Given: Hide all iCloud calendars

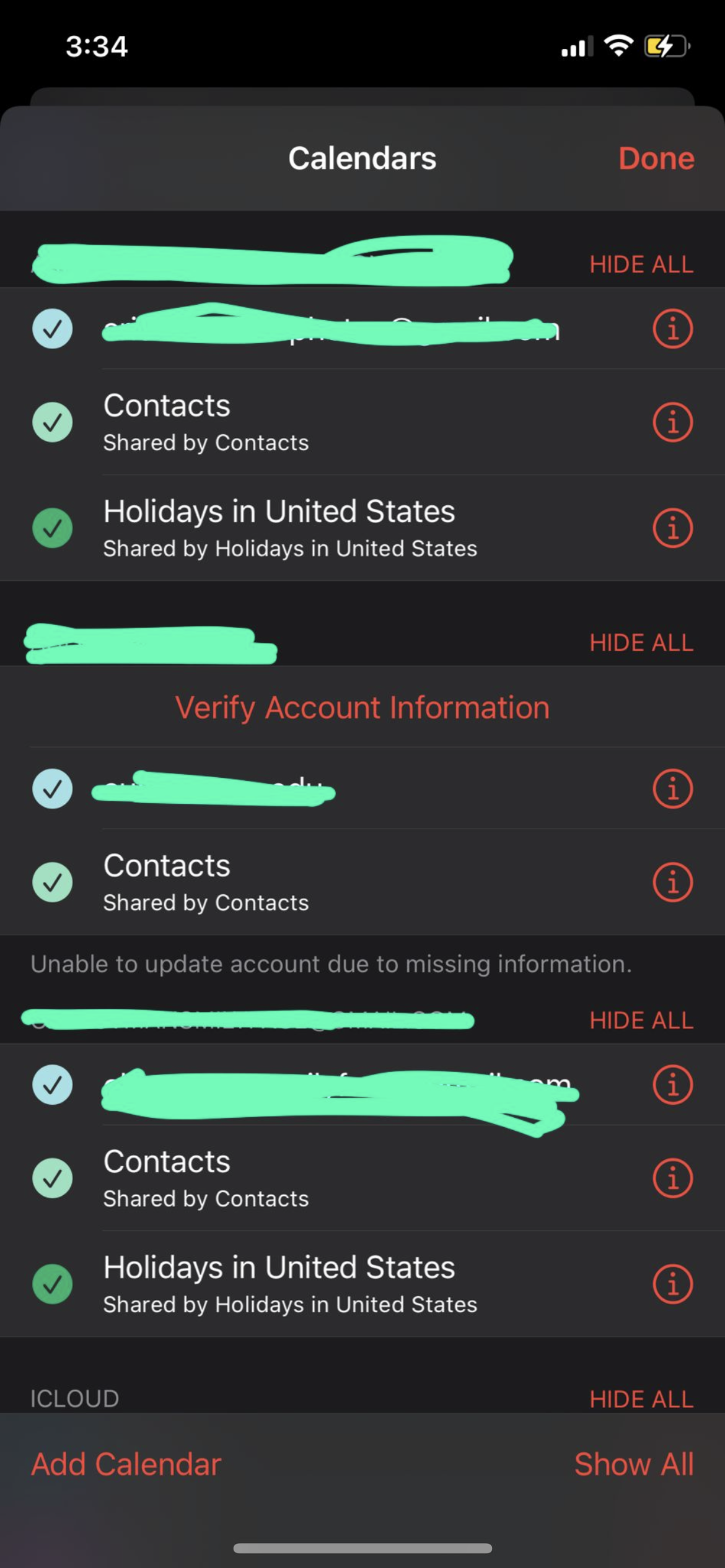Looking at the screenshot, I should [641, 1399].
